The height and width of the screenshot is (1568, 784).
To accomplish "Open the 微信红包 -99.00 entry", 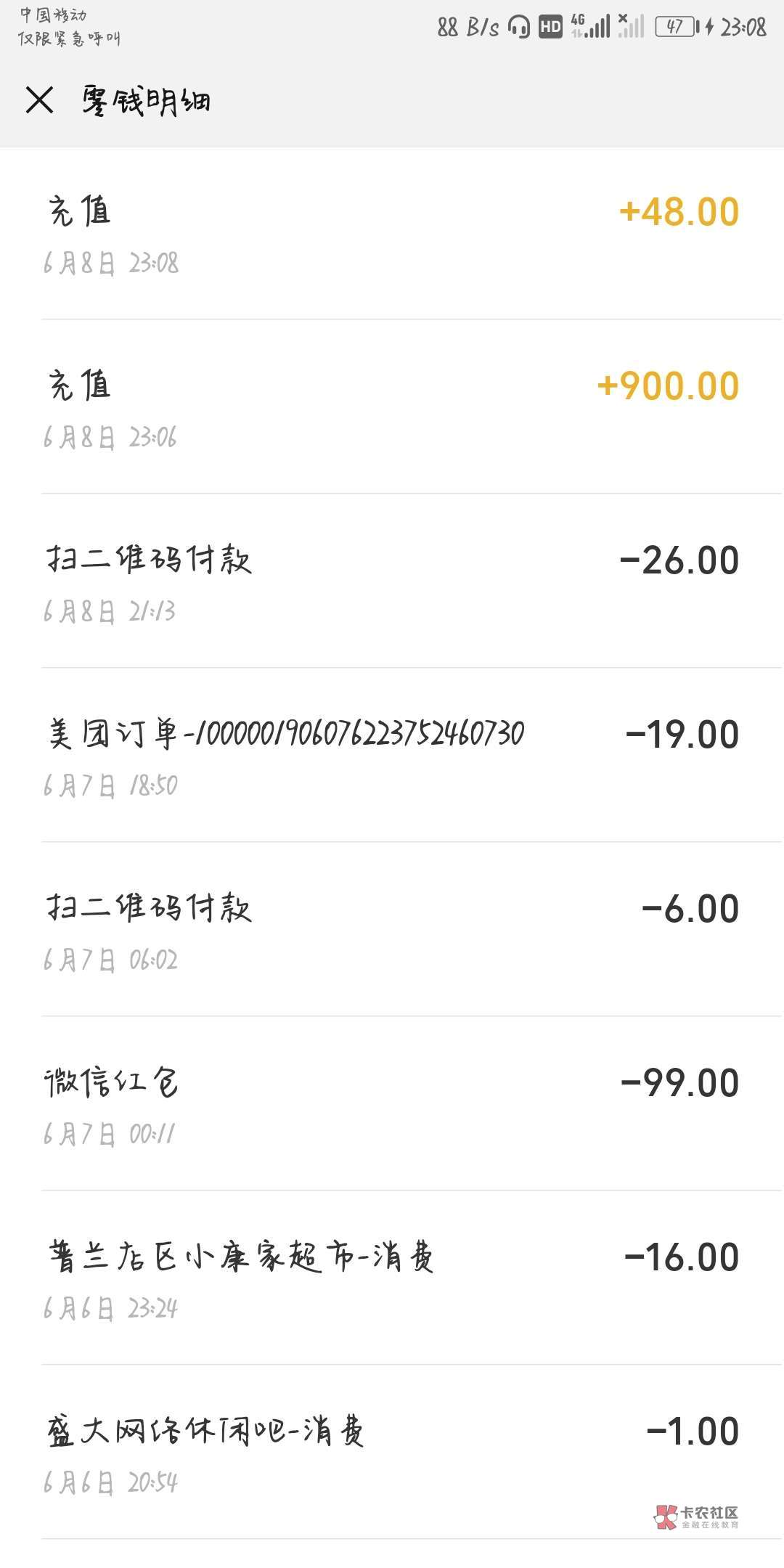I will click(x=392, y=1105).
